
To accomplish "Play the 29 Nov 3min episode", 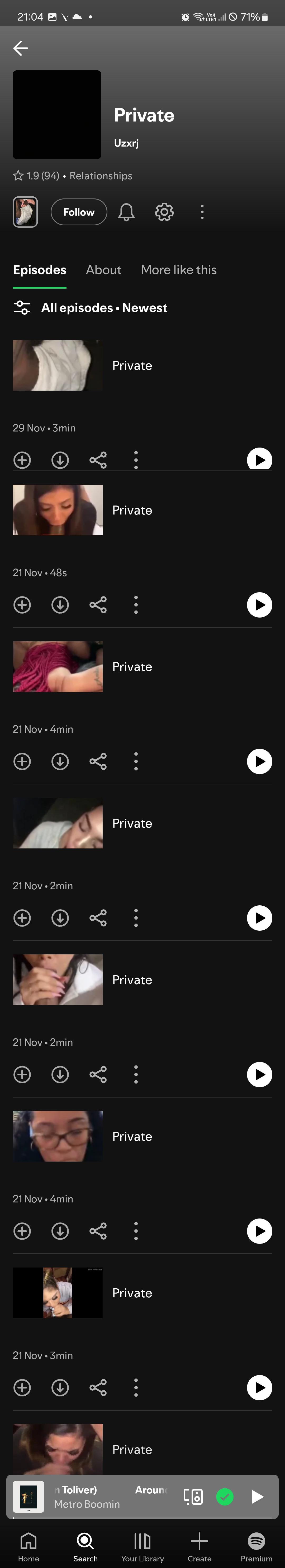I will point(259,460).
